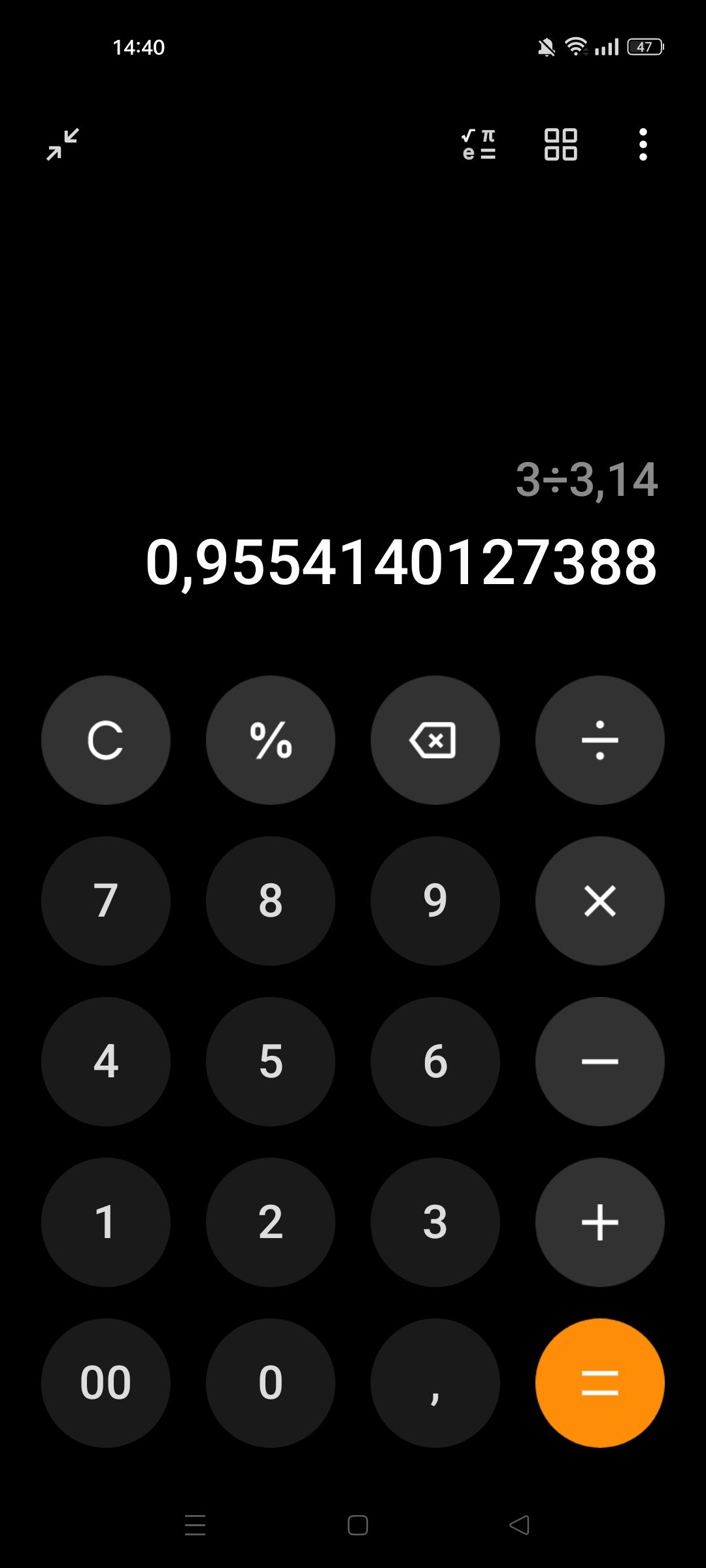Tap the single 0 key

click(271, 1383)
